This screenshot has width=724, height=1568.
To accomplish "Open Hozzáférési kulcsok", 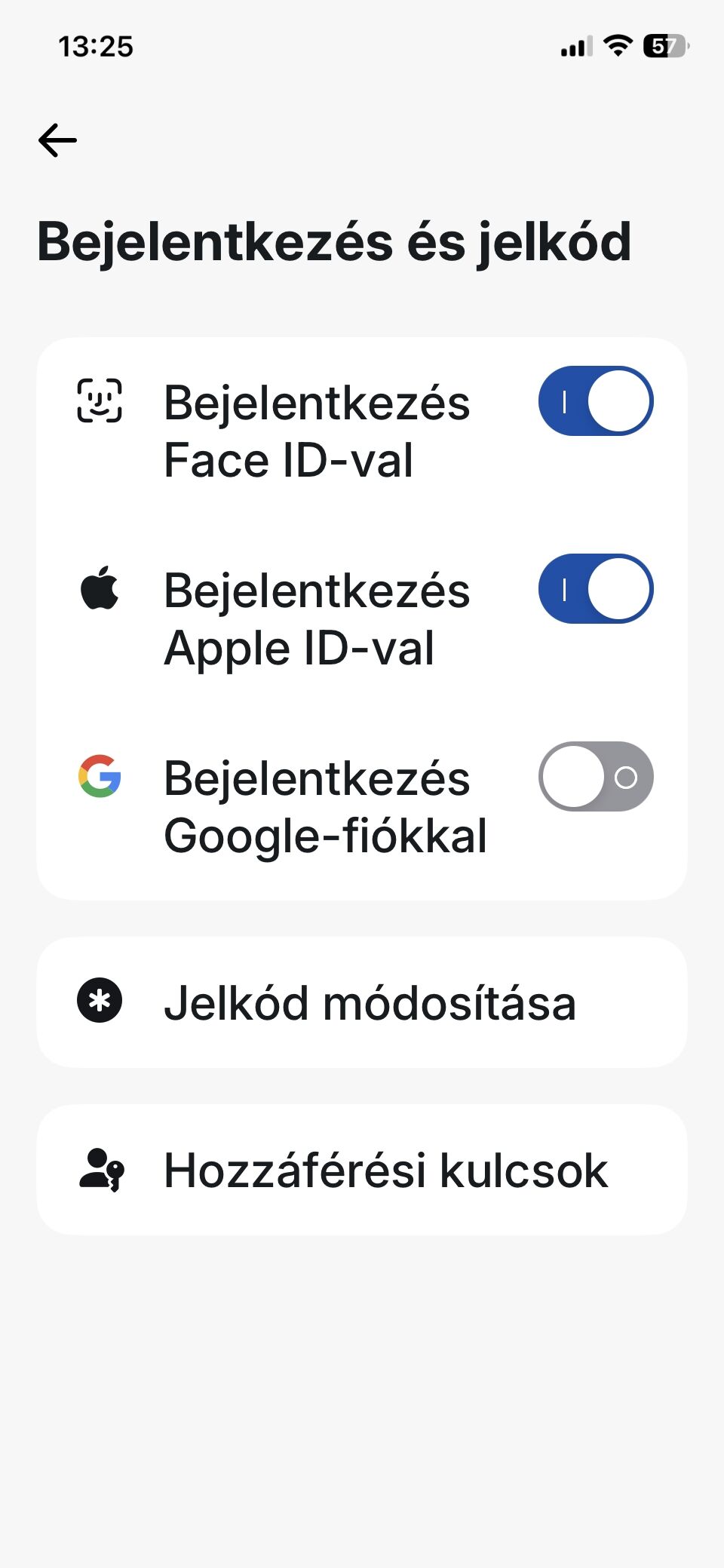I will [x=362, y=1170].
